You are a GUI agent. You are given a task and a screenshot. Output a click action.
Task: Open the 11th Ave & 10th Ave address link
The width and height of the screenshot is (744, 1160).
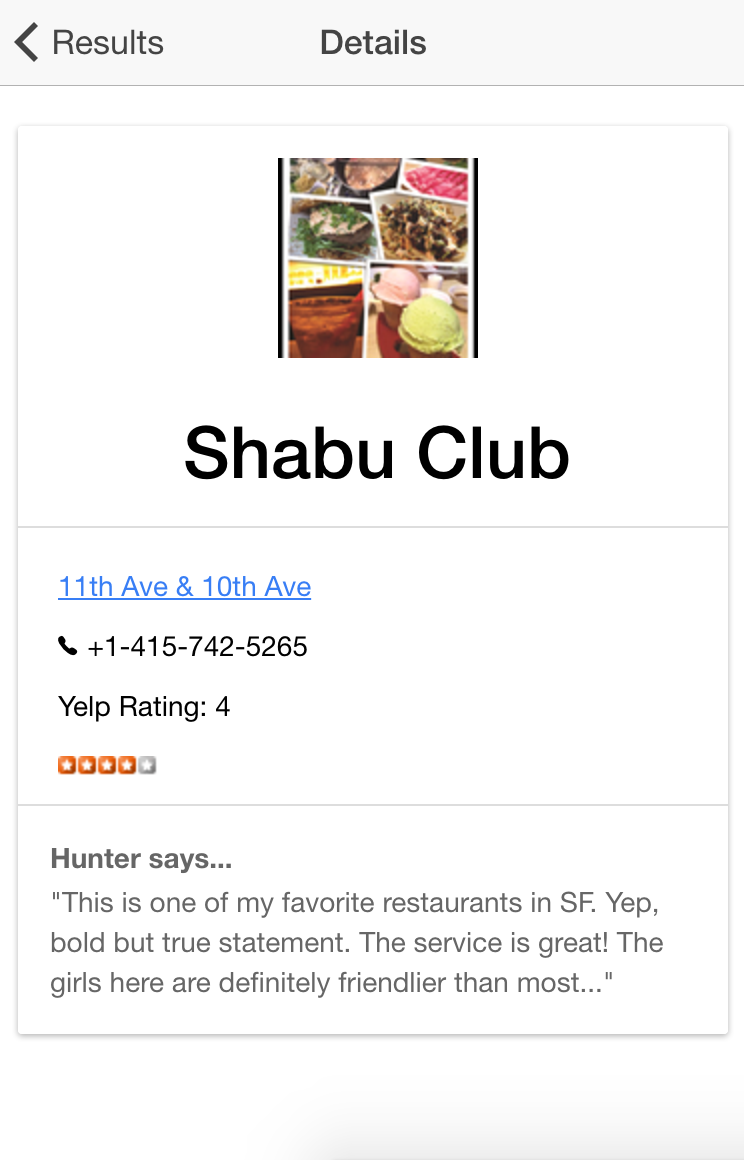[185, 587]
